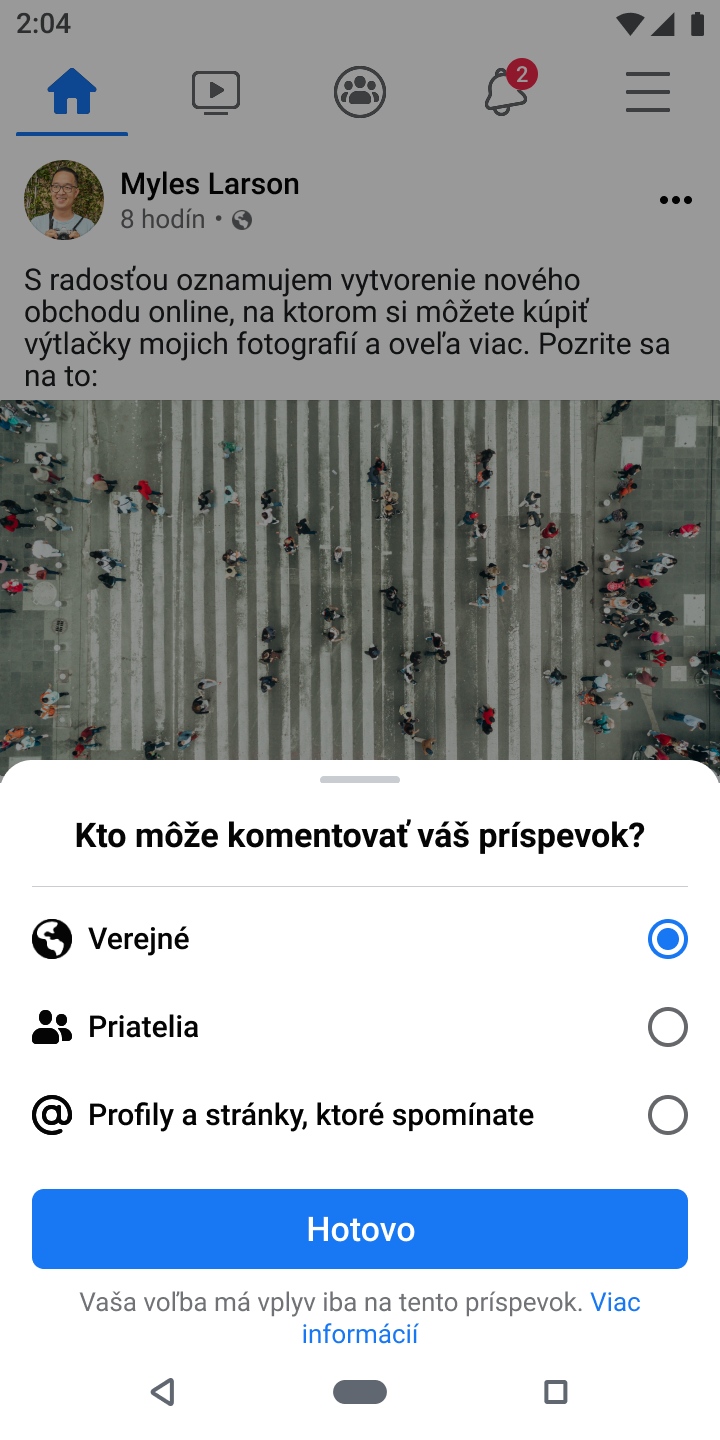The height and width of the screenshot is (1440, 720).
Task: Switch to the Watch video tab
Action: [216, 93]
